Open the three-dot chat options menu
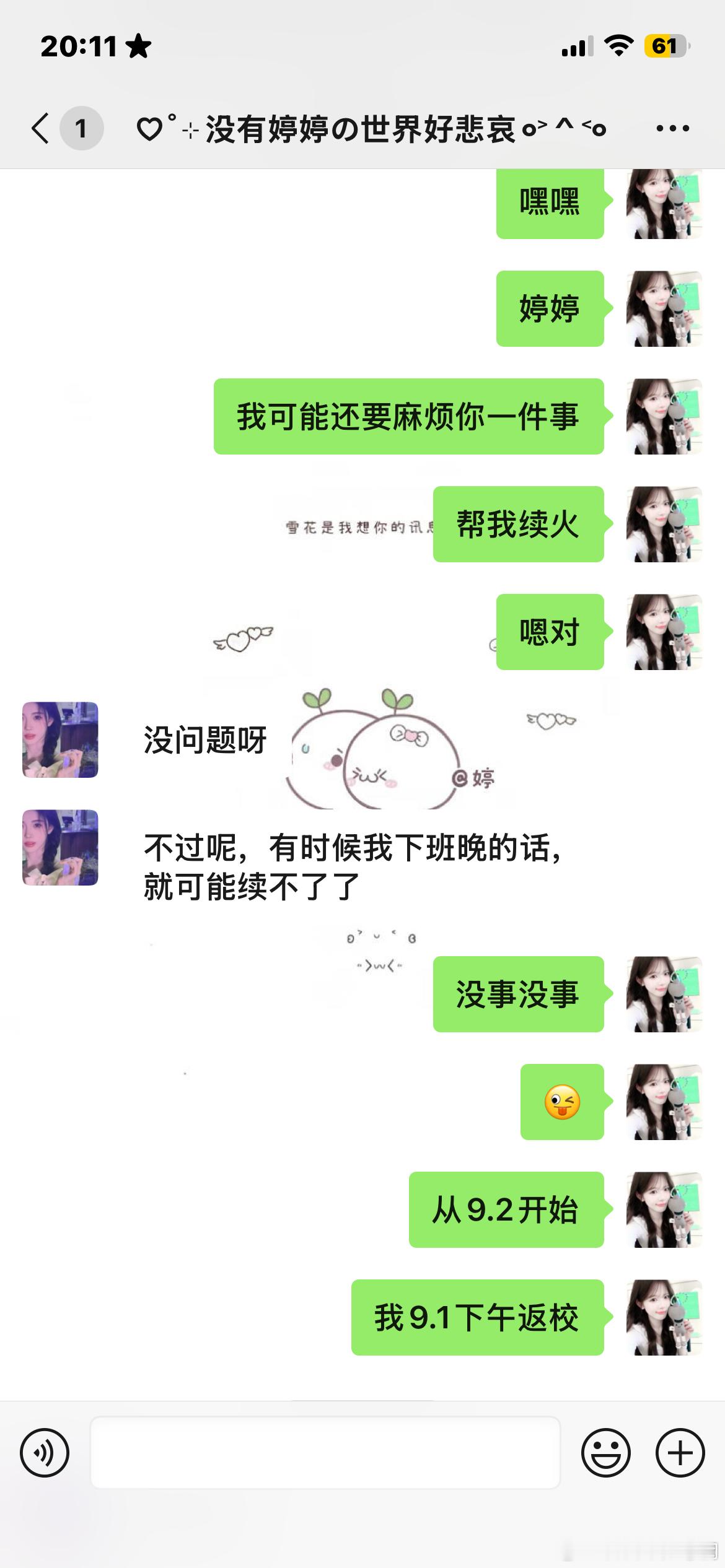Viewport: 725px width, 1568px height. (x=672, y=128)
